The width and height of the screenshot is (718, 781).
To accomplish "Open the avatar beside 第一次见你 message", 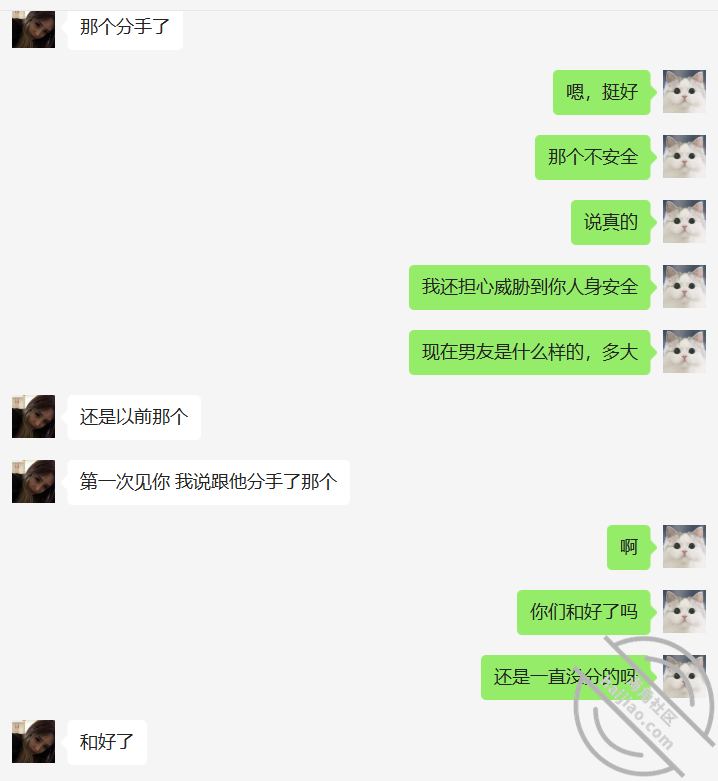I will [33, 482].
